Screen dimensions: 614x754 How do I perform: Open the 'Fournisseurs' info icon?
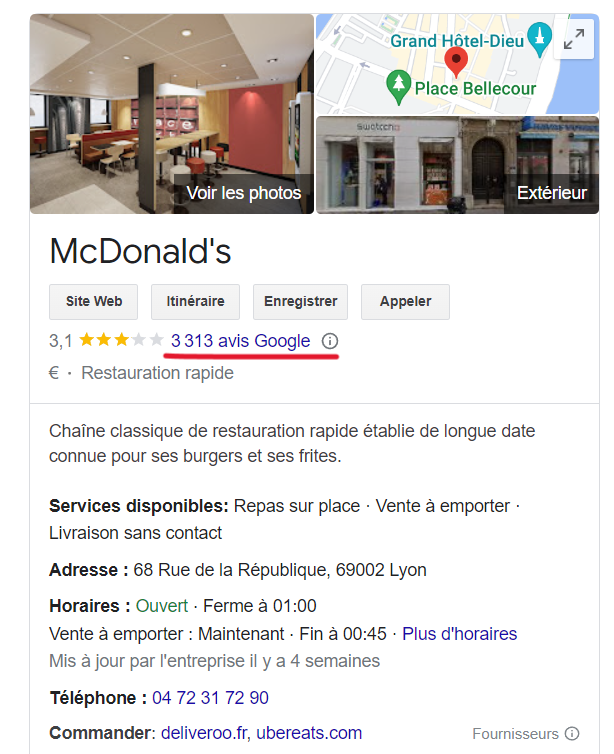click(572, 734)
